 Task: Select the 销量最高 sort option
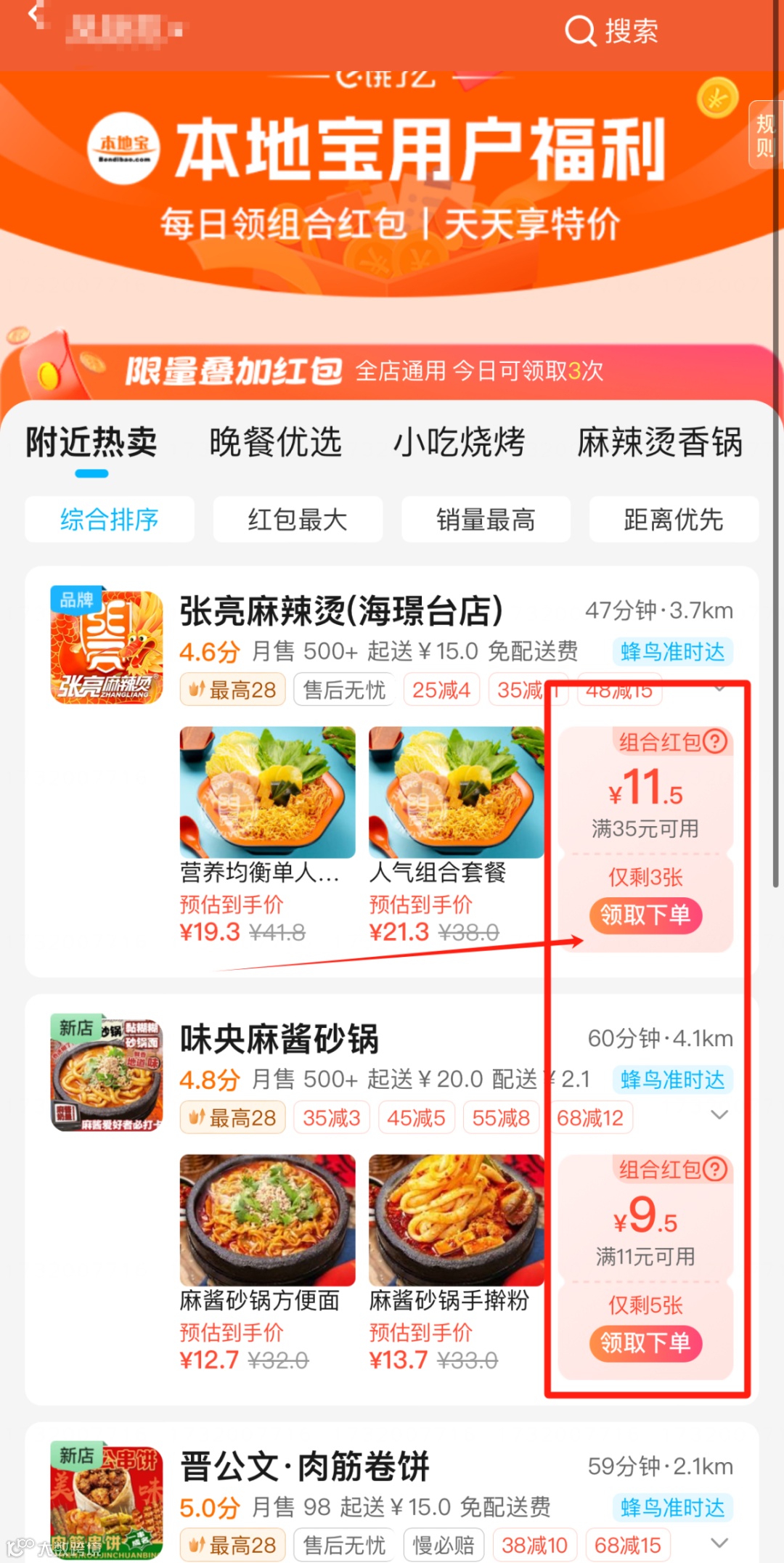(x=486, y=519)
